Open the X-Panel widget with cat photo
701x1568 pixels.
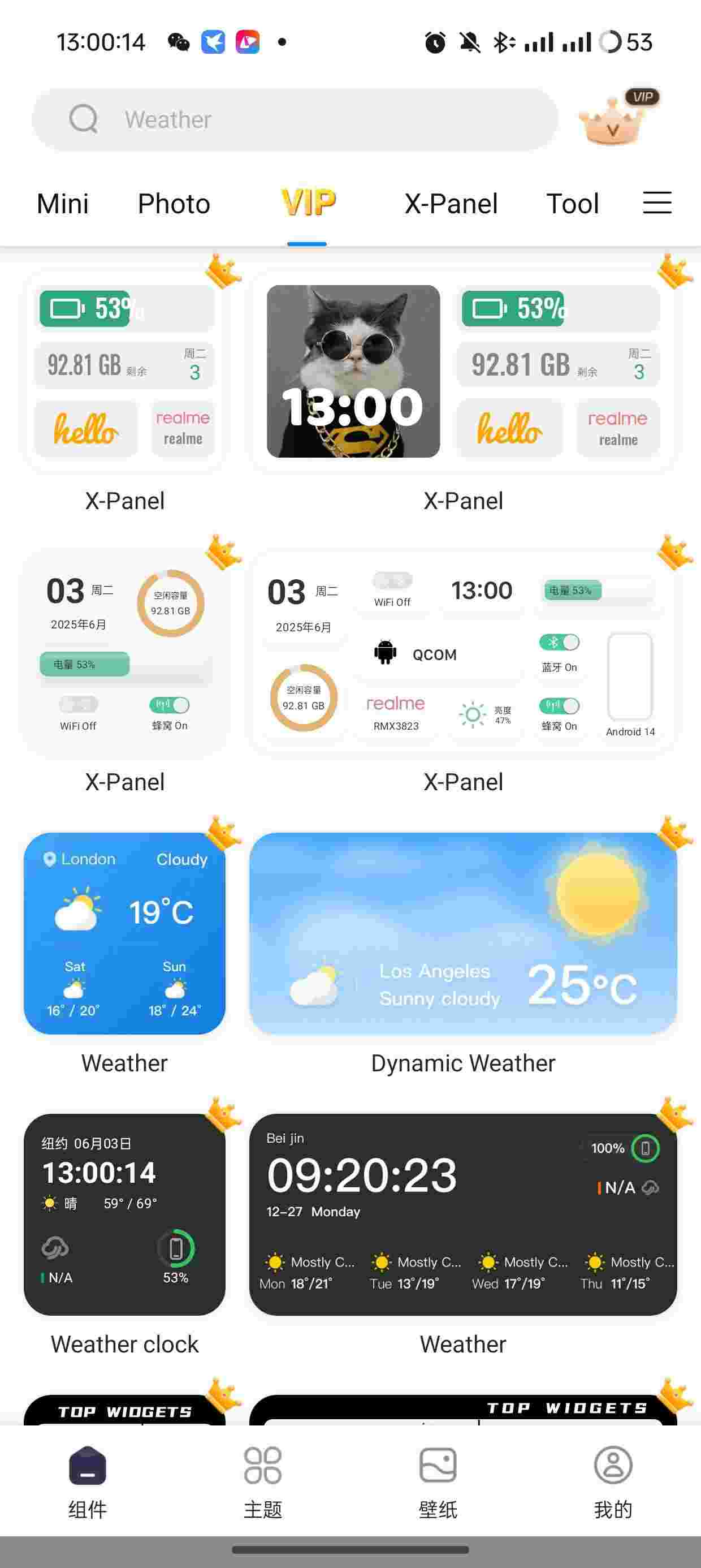click(x=462, y=371)
